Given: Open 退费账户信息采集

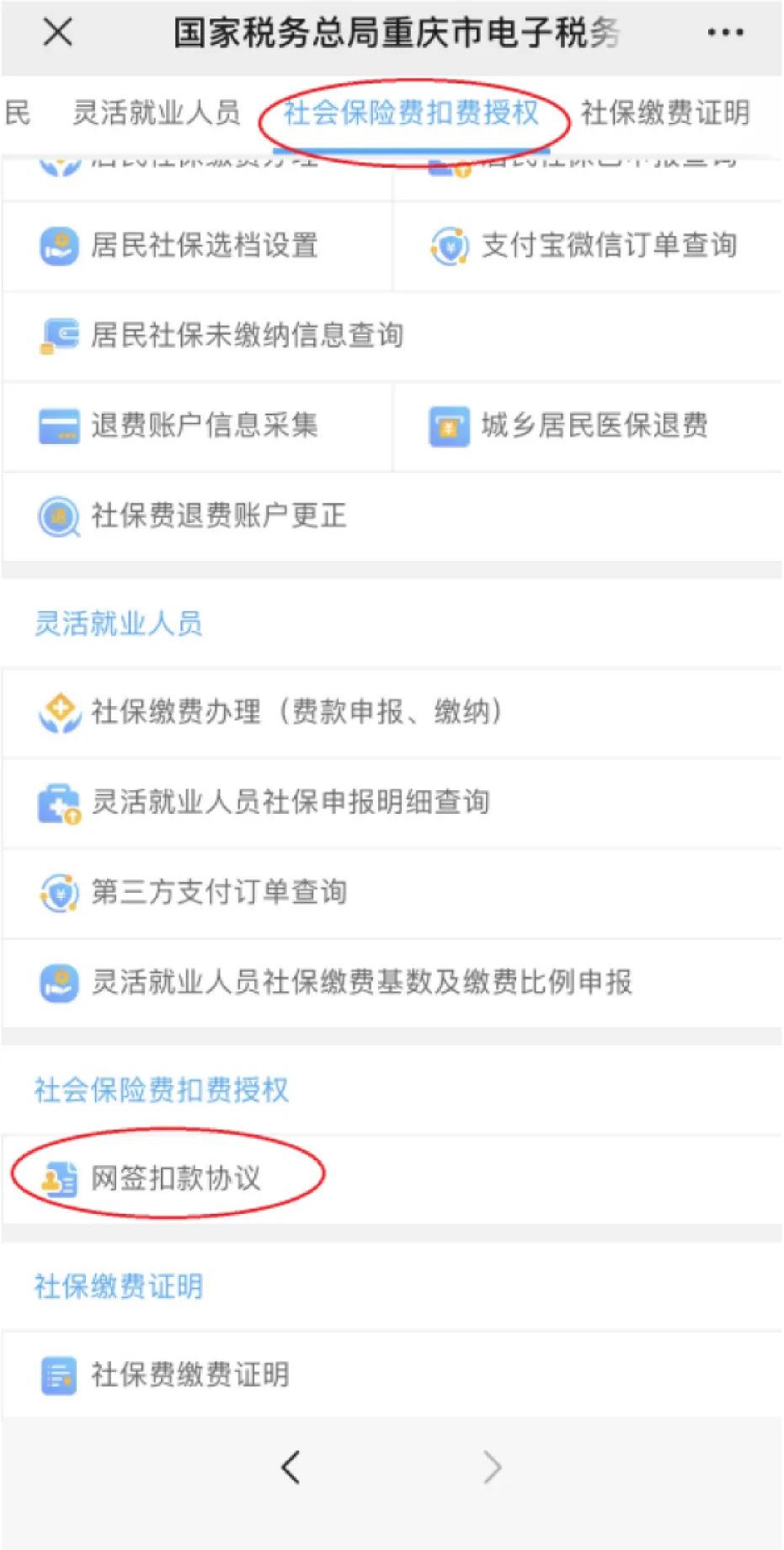Looking at the screenshot, I should coord(204,425).
